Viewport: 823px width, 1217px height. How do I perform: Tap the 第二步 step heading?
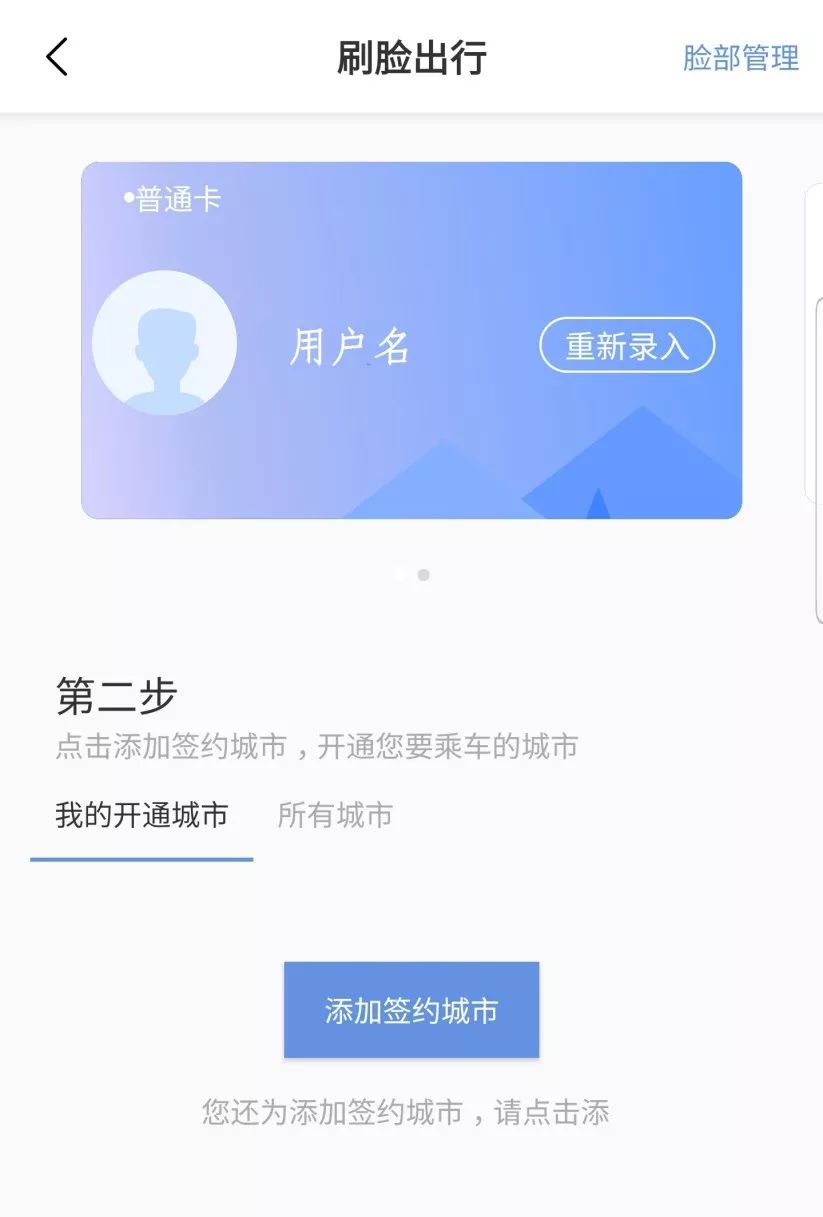coord(114,694)
